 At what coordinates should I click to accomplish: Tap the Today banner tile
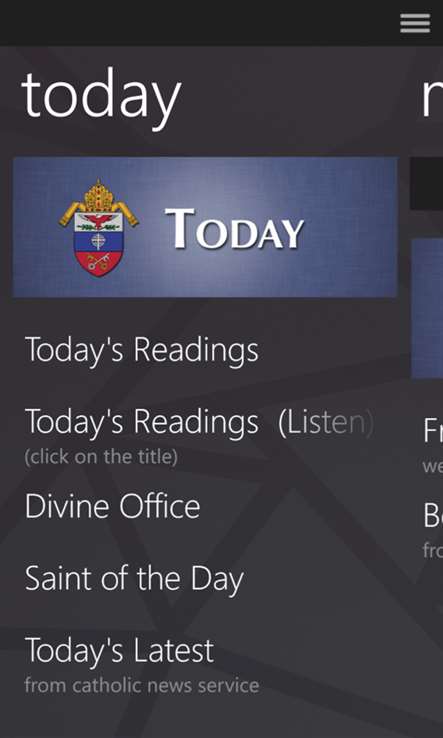(205, 227)
